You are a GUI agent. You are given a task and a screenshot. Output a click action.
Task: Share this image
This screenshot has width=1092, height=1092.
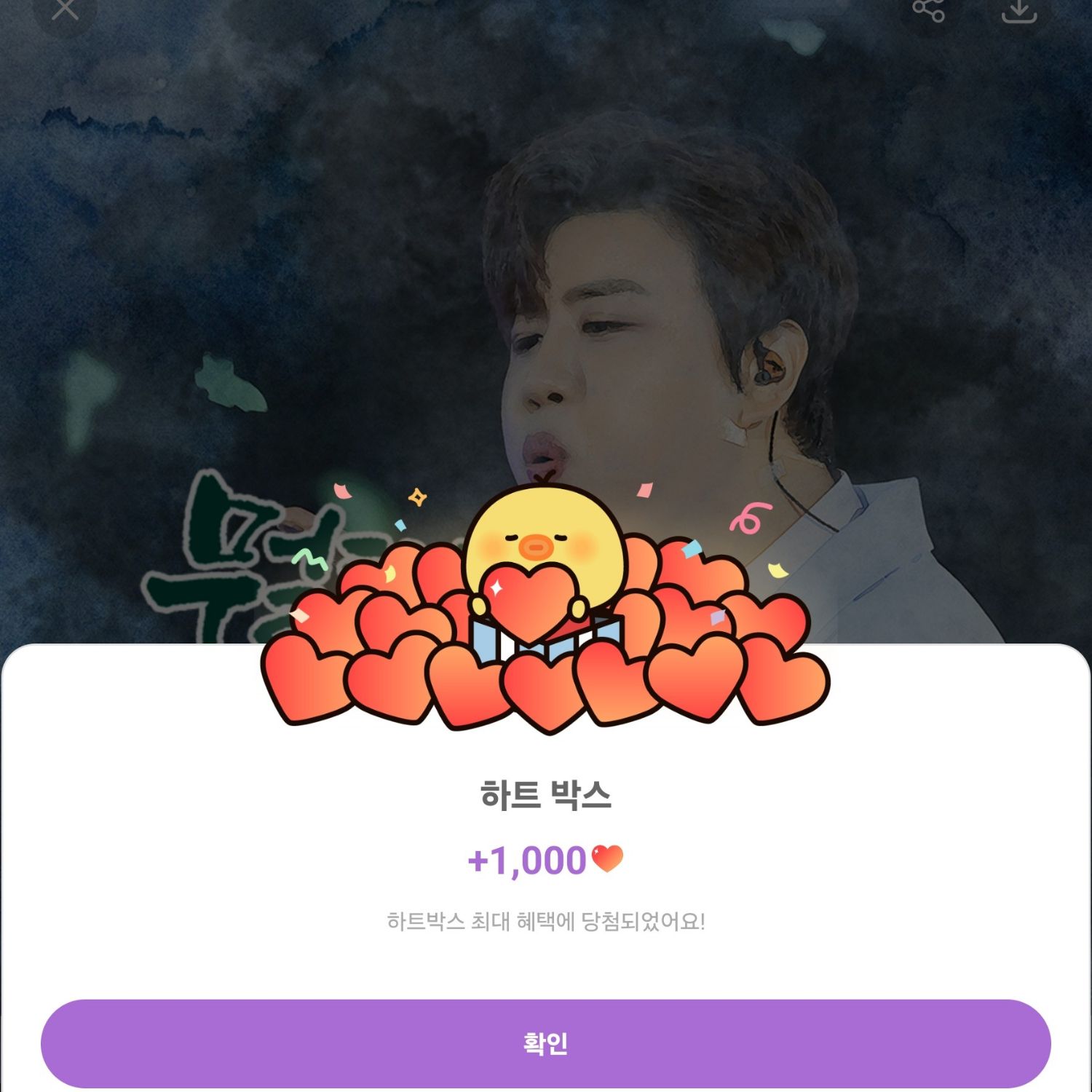coord(928,9)
